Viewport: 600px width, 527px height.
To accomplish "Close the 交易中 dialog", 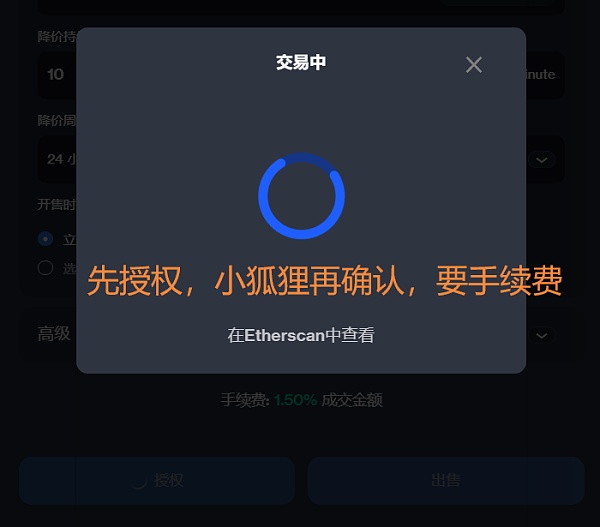I will point(474,65).
